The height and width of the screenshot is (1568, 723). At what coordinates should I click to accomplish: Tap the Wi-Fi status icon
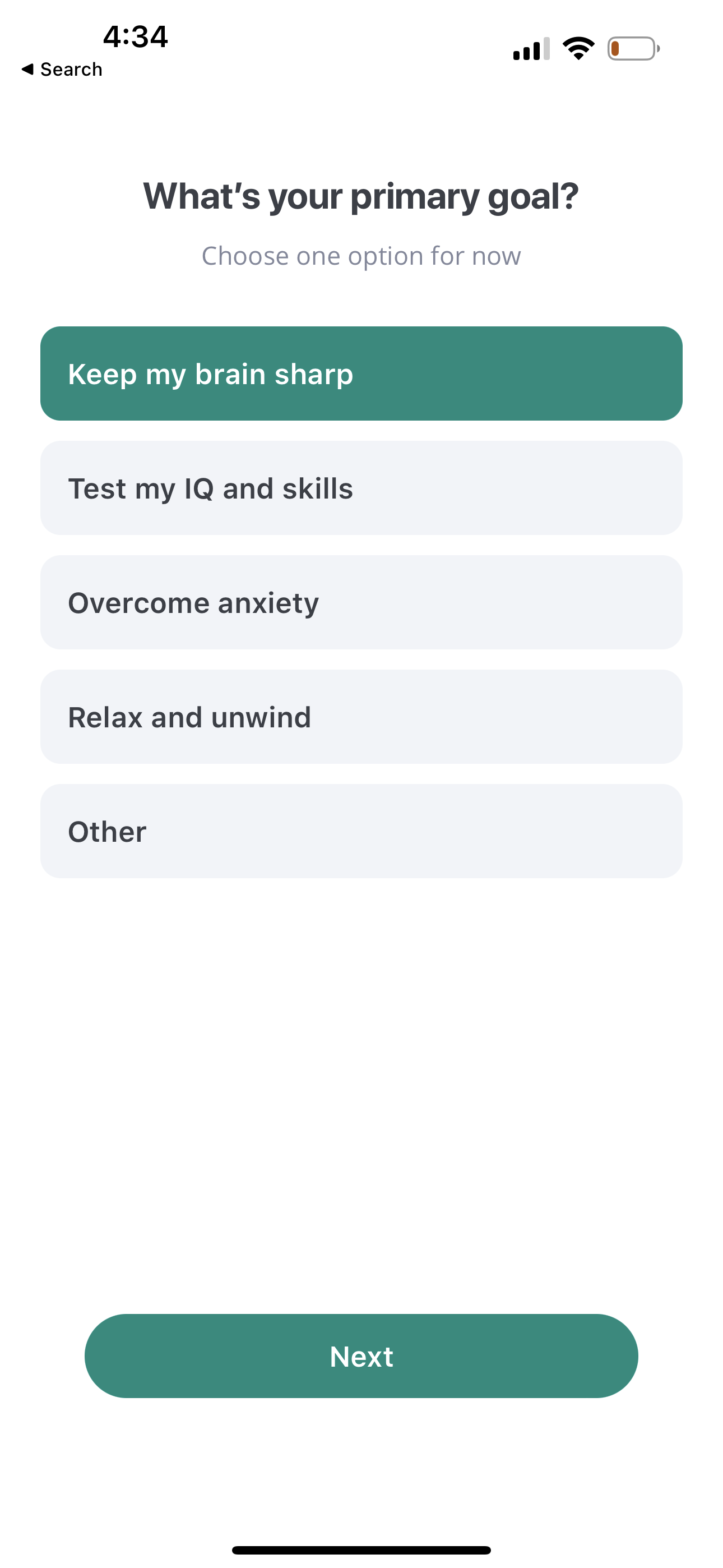pos(577,48)
